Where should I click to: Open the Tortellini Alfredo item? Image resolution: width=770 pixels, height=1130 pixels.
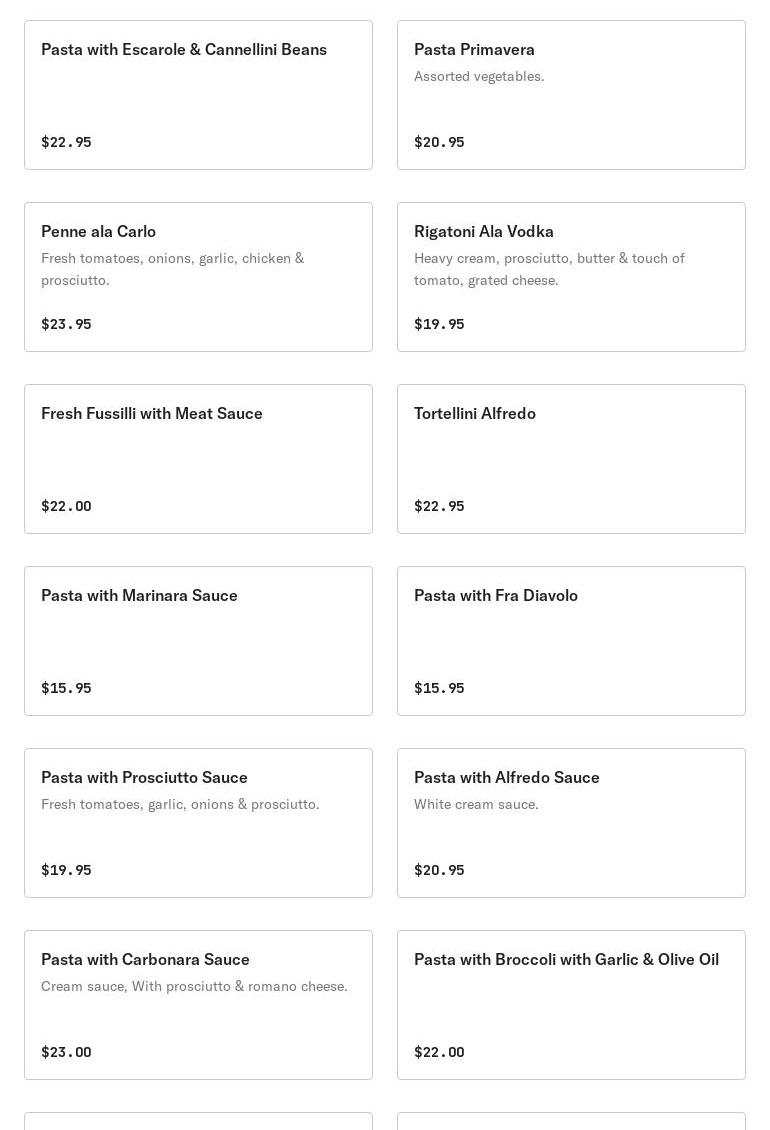click(571, 459)
